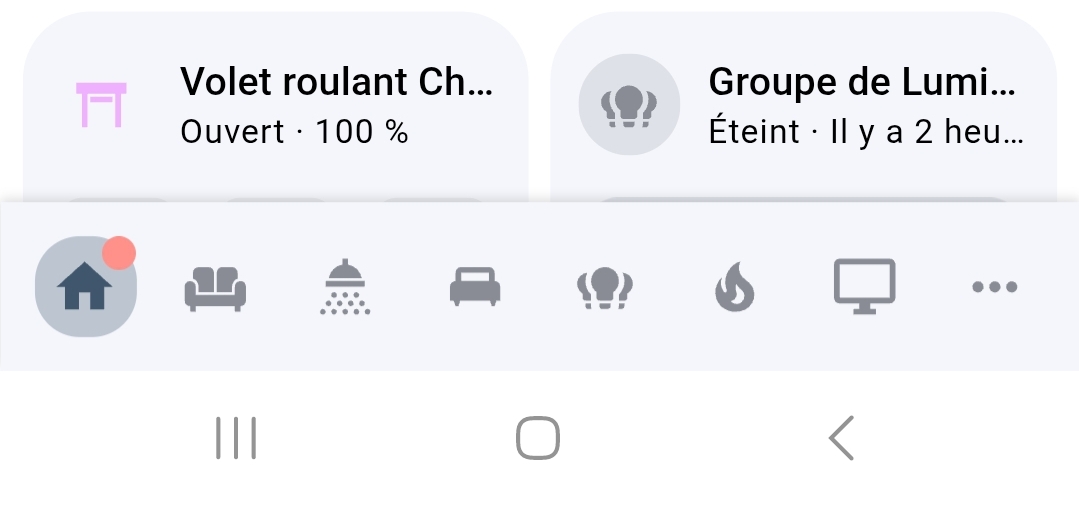Select the home tab
1079x506 pixels.
click(x=85, y=288)
